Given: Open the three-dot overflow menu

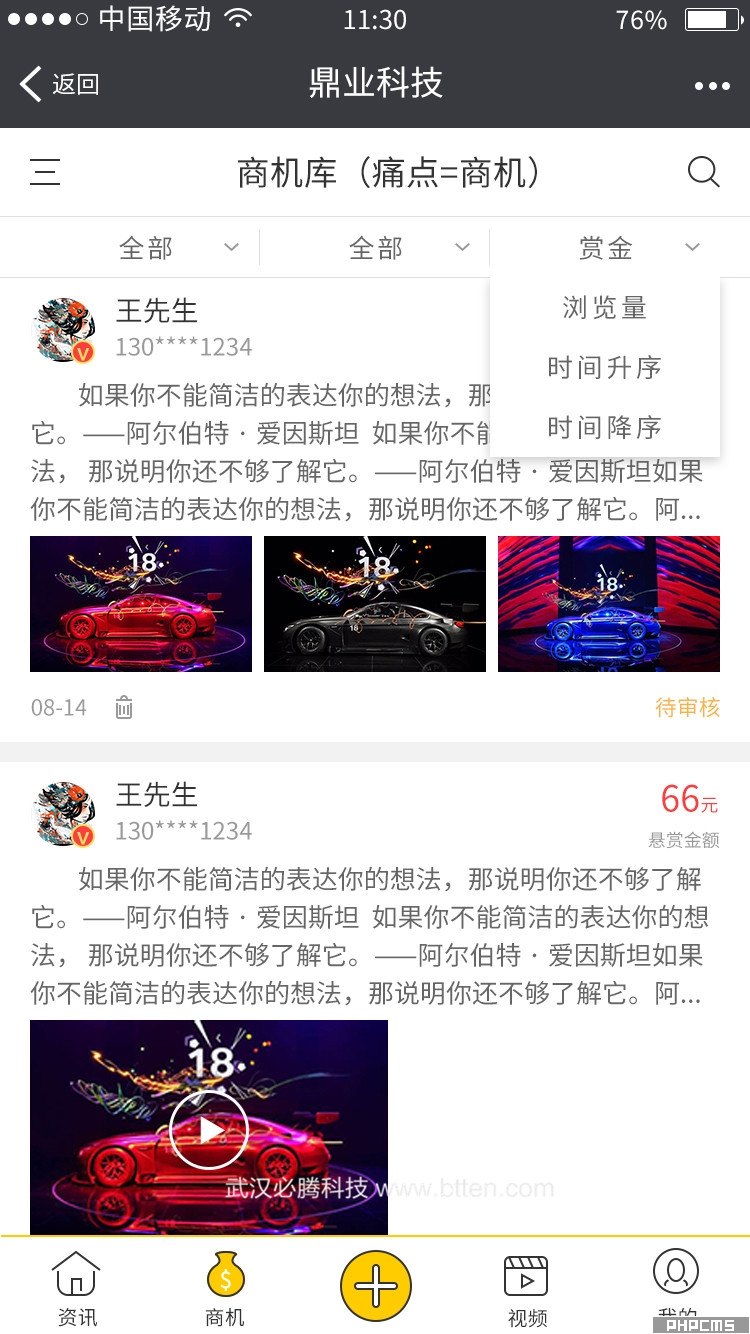Looking at the screenshot, I should 712,86.
